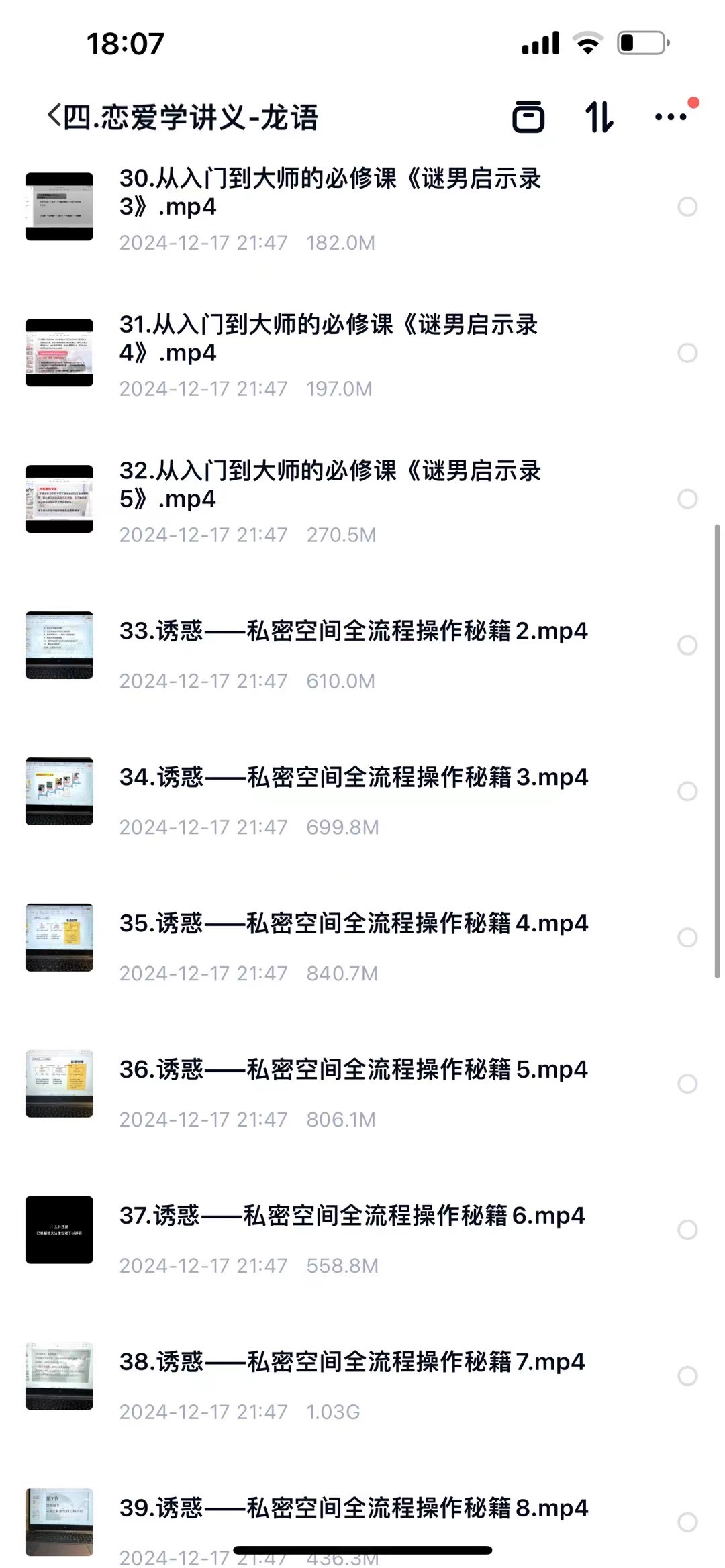Select the circle for file 39
The width and height of the screenshot is (725, 1568).
pyautogui.click(x=687, y=1522)
